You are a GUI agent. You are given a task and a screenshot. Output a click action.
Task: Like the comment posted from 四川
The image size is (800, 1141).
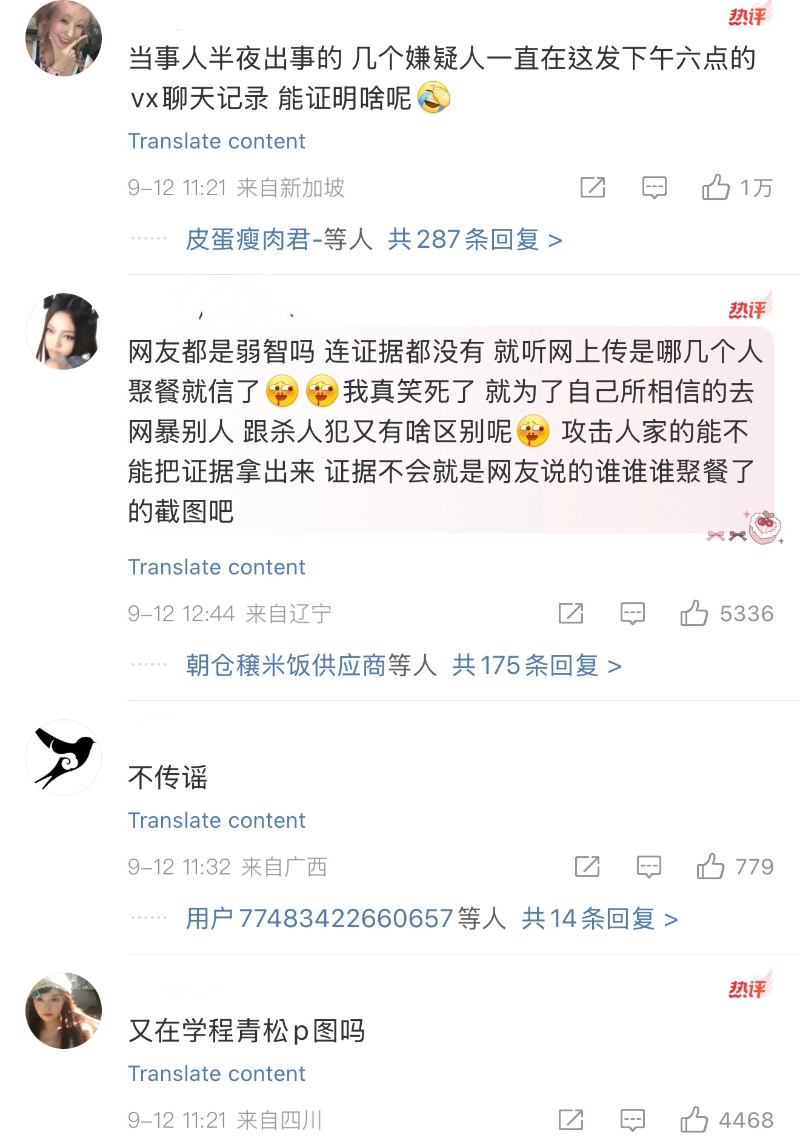(x=694, y=1120)
